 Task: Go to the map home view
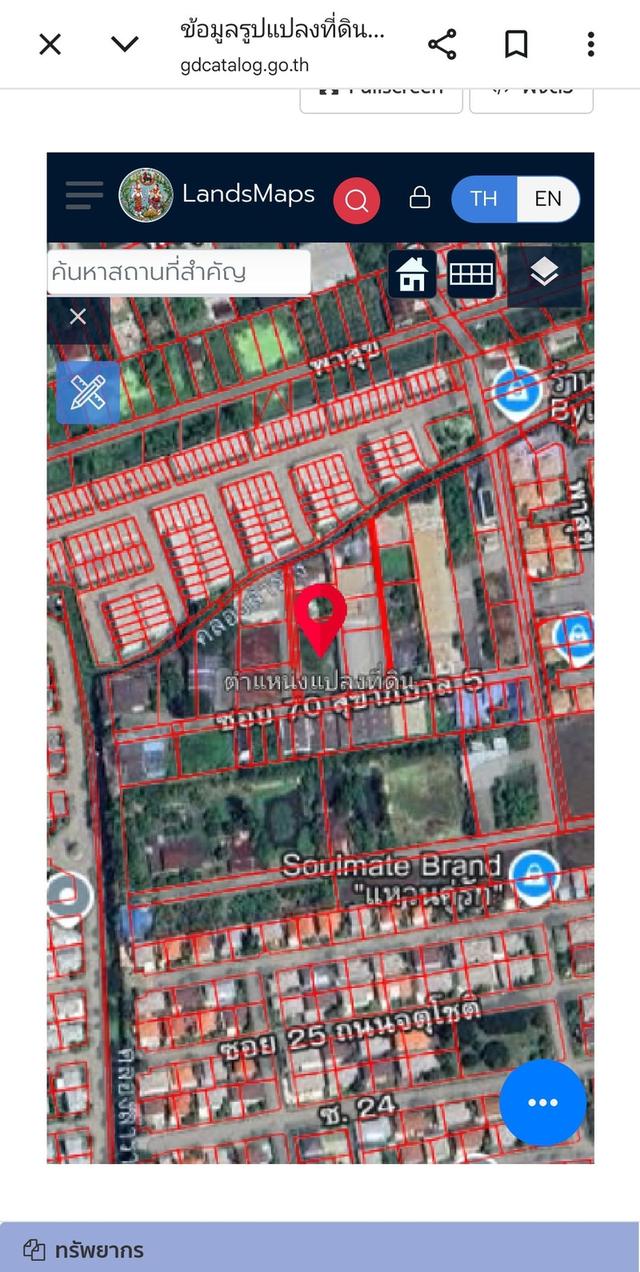(x=412, y=273)
